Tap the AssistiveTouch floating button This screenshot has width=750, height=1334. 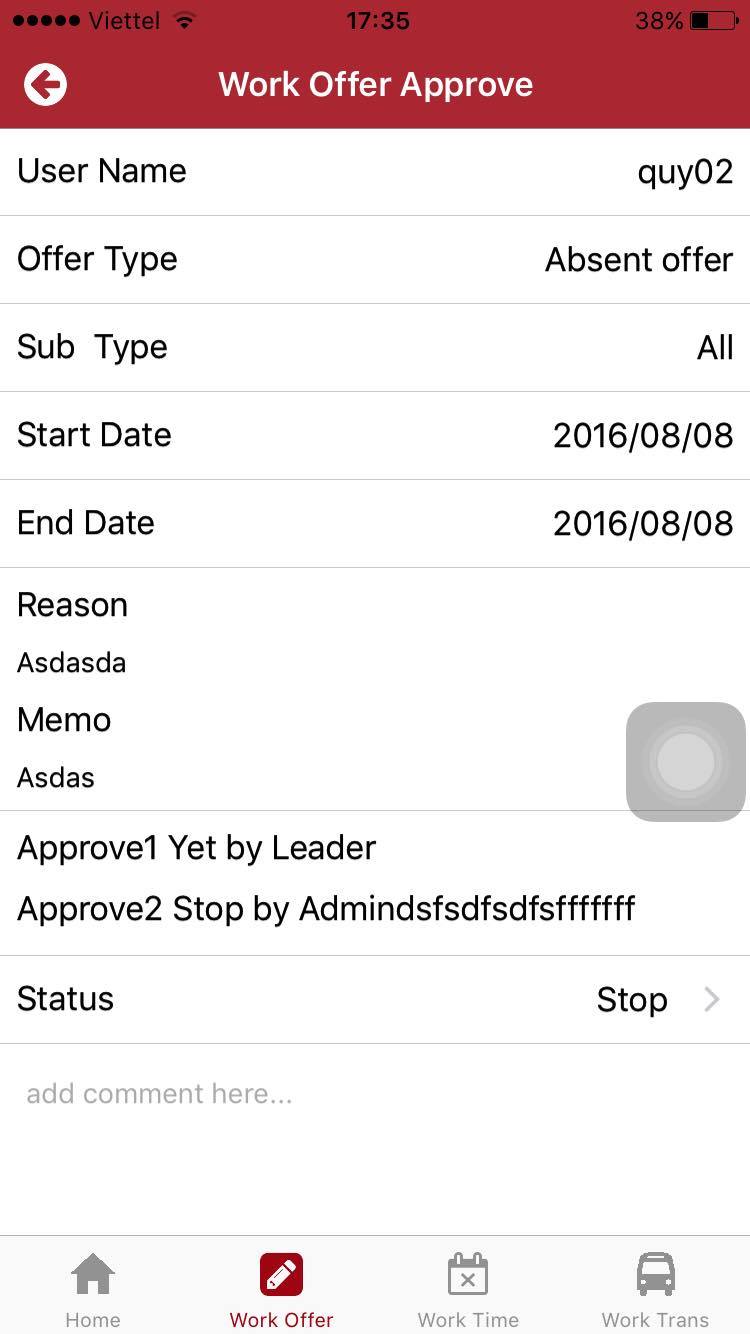tap(686, 762)
